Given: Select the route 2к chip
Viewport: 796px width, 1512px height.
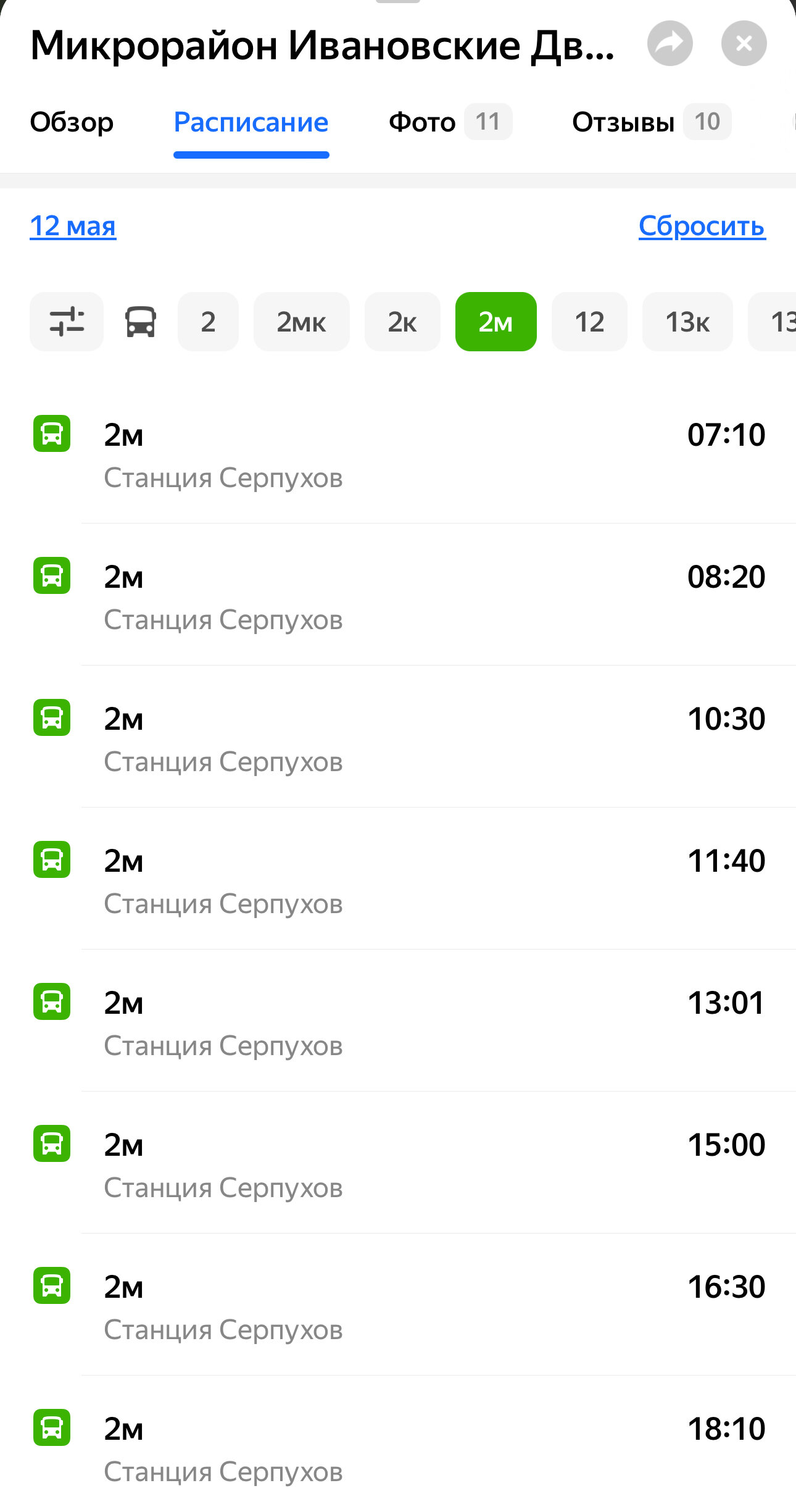Looking at the screenshot, I should click(x=402, y=322).
